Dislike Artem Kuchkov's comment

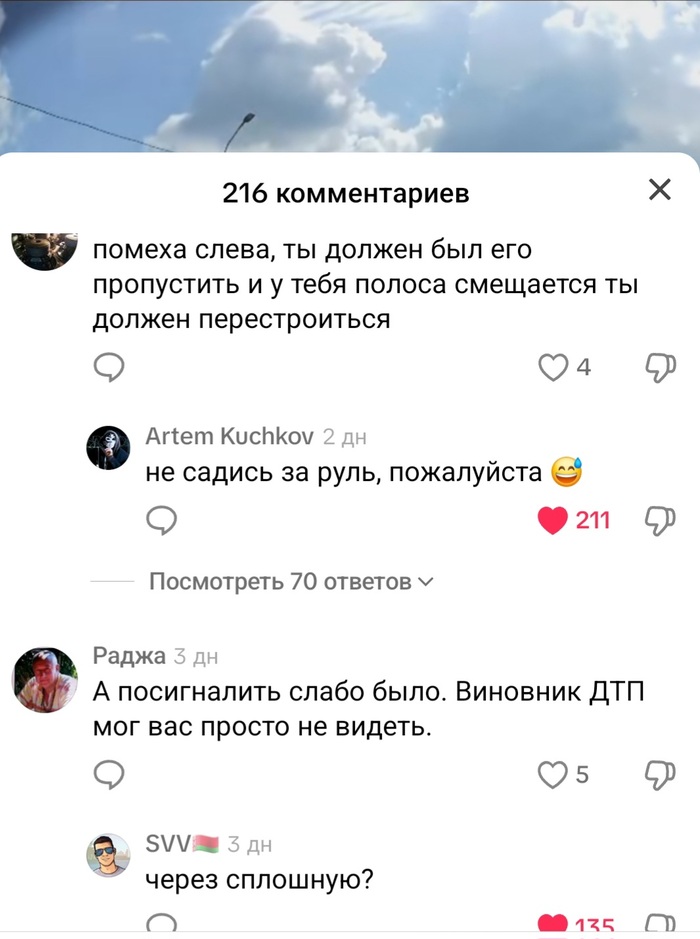click(661, 520)
